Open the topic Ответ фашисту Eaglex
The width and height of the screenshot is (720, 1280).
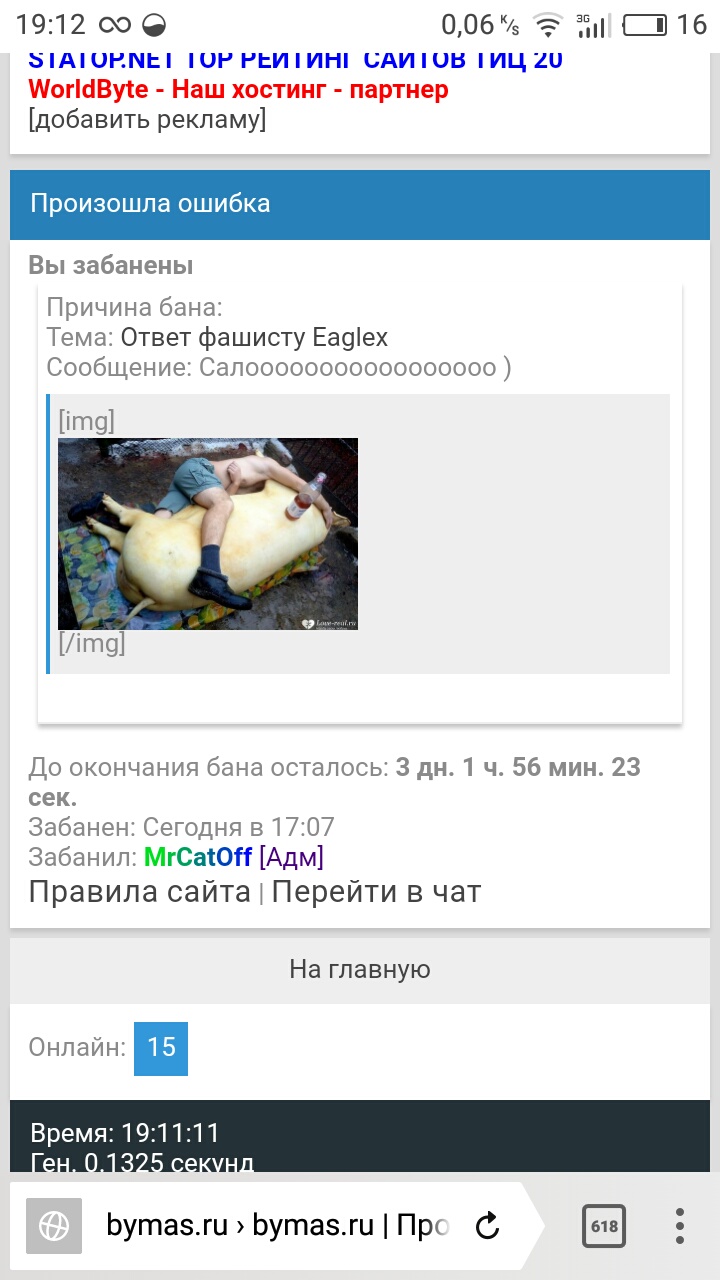tap(254, 337)
